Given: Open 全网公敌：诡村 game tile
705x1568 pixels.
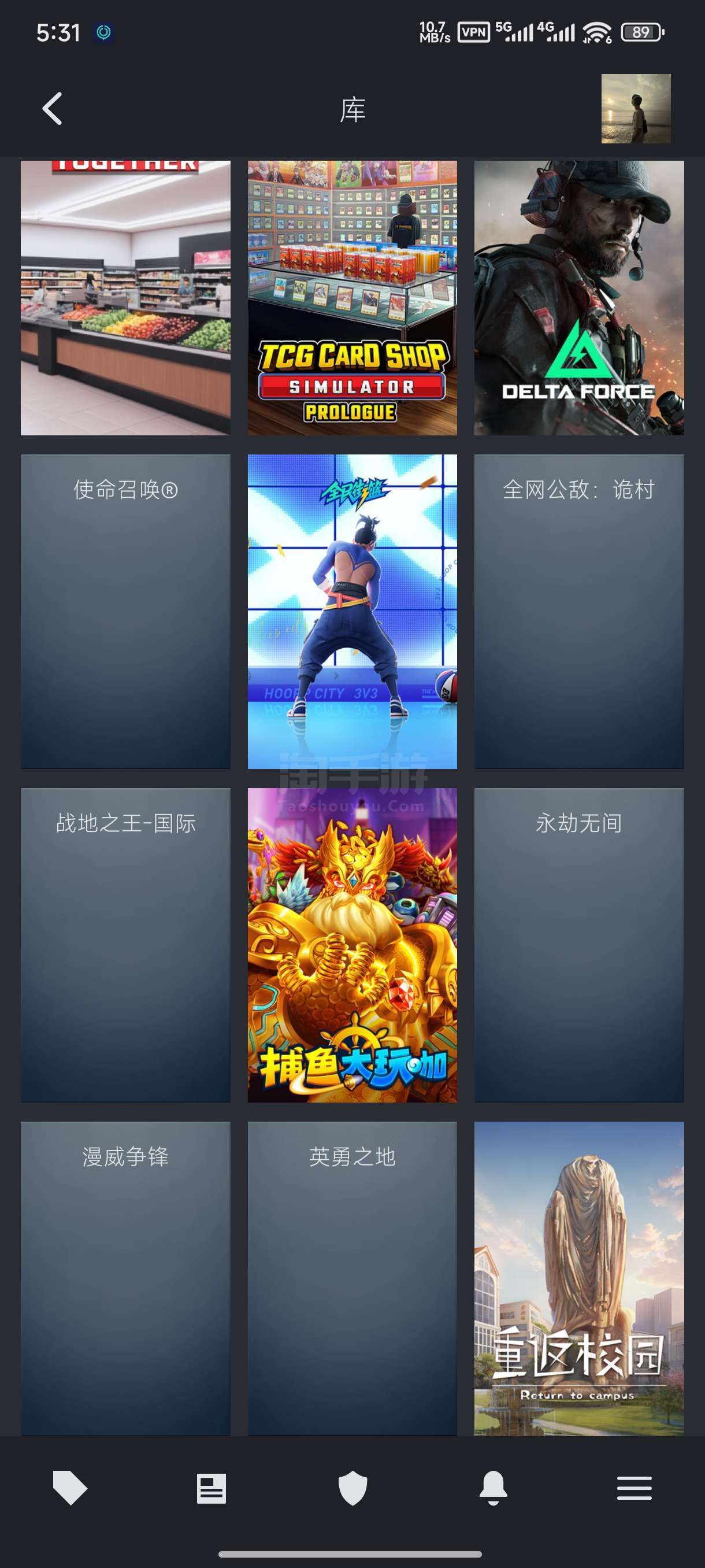Looking at the screenshot, I should [578, 611].
